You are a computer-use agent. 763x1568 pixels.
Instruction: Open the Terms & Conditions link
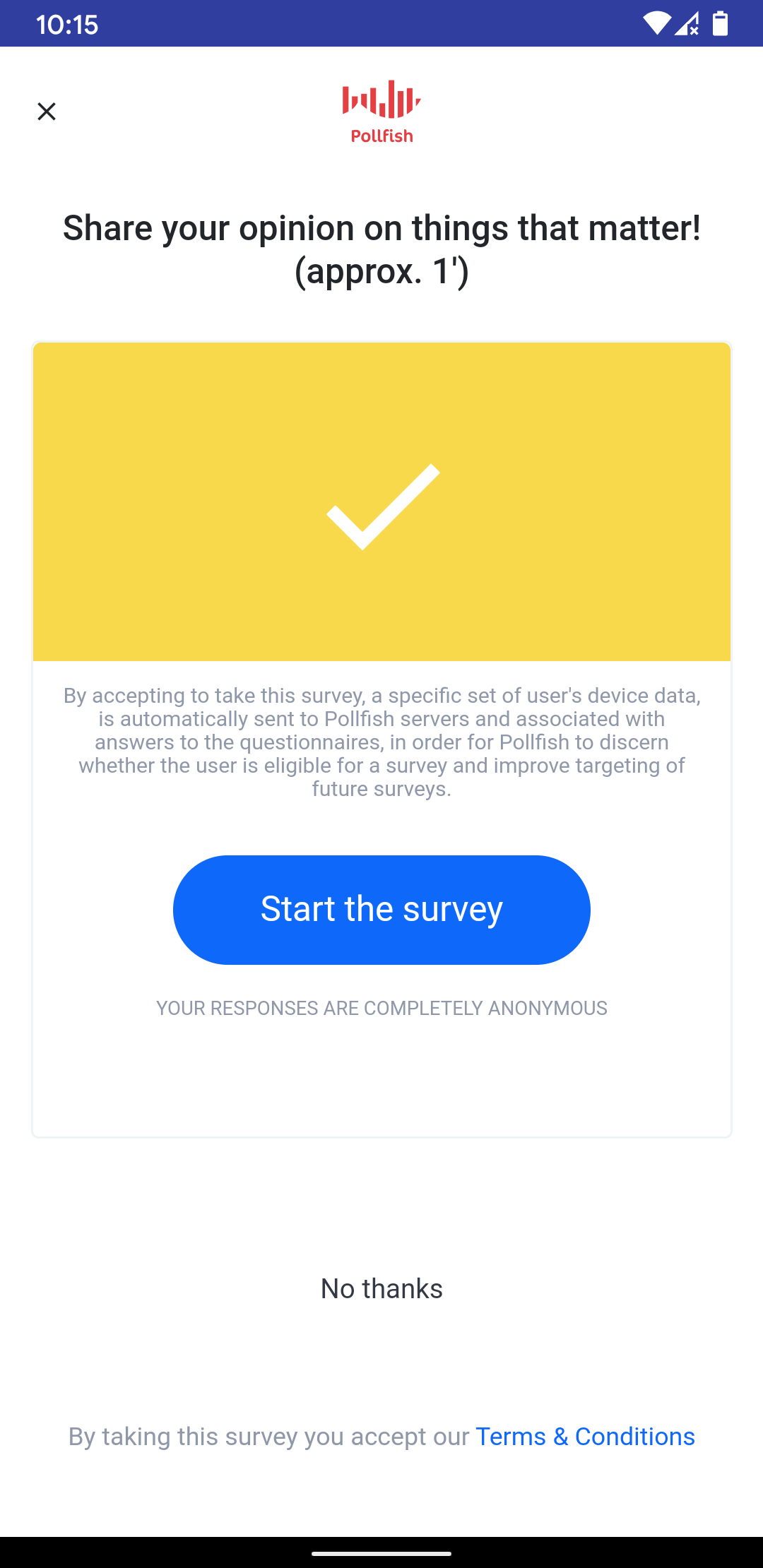tap(585, 1437)
